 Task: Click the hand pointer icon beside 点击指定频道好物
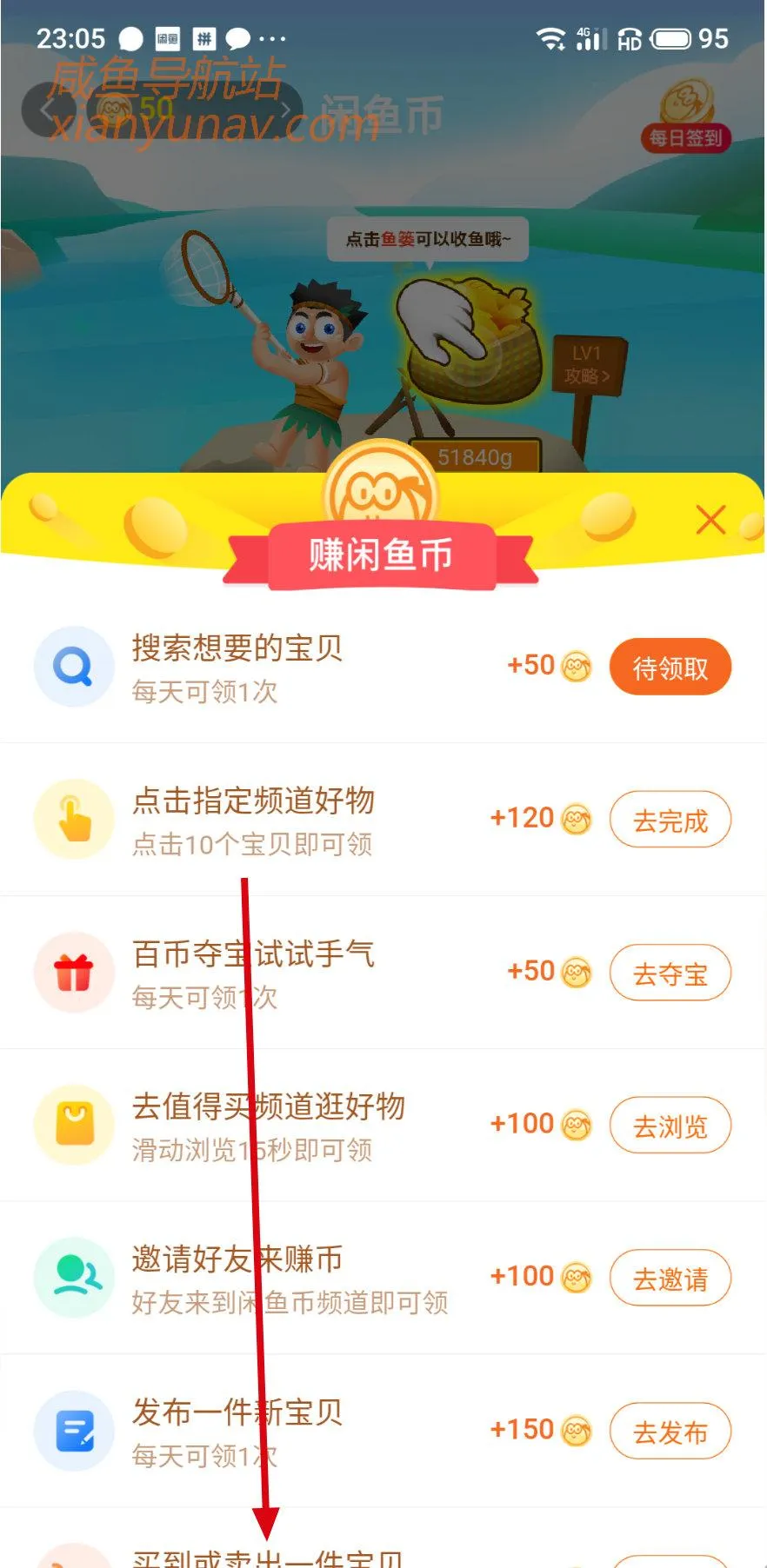tap(73, 819)
